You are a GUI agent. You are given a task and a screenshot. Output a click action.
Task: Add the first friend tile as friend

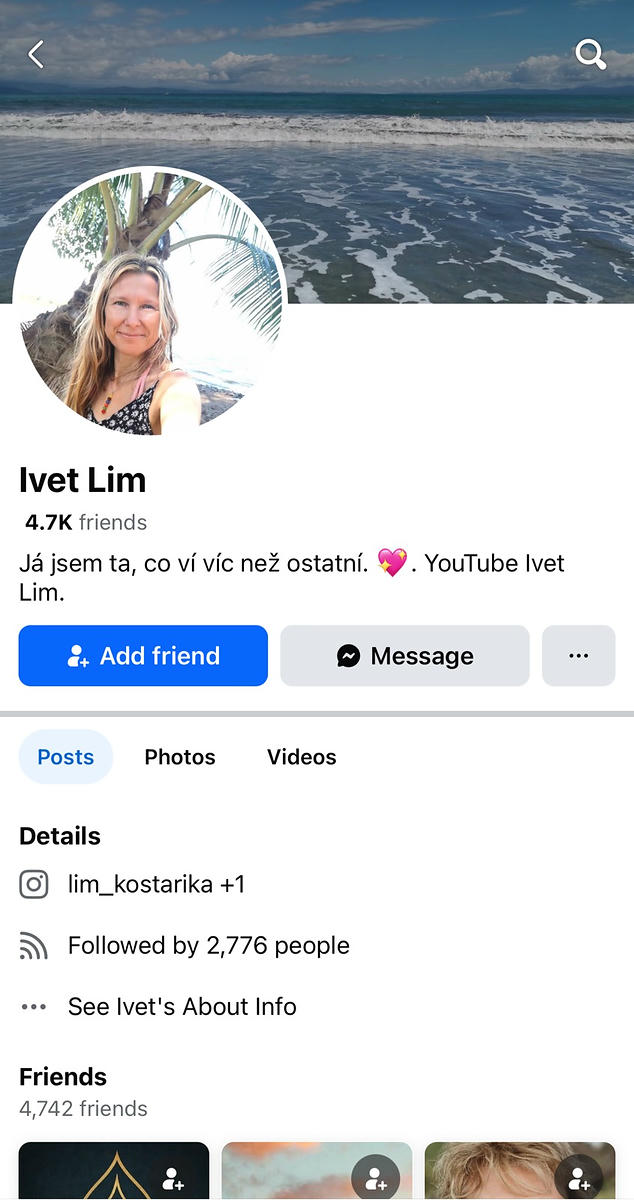[174, 1178]
